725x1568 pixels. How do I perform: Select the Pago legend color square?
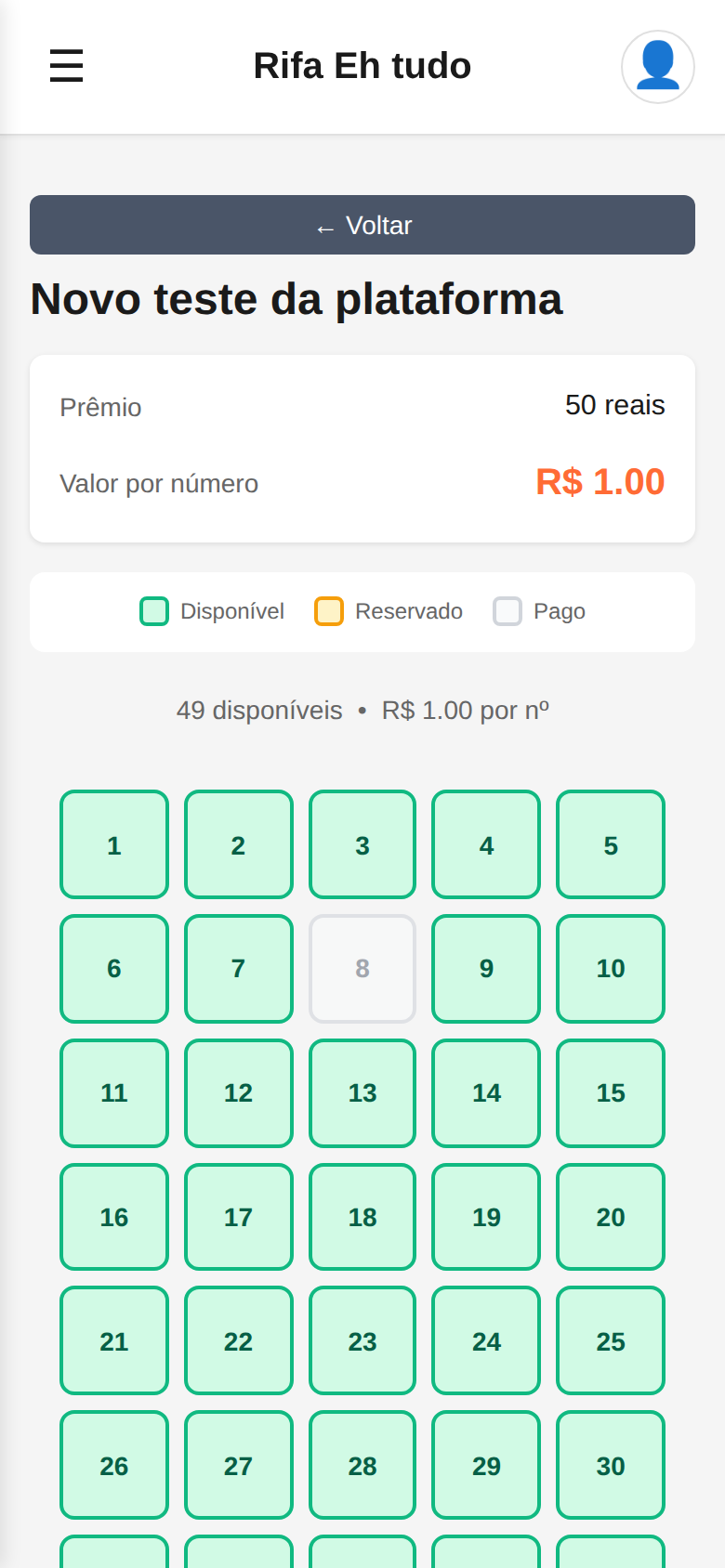[507, 611]
